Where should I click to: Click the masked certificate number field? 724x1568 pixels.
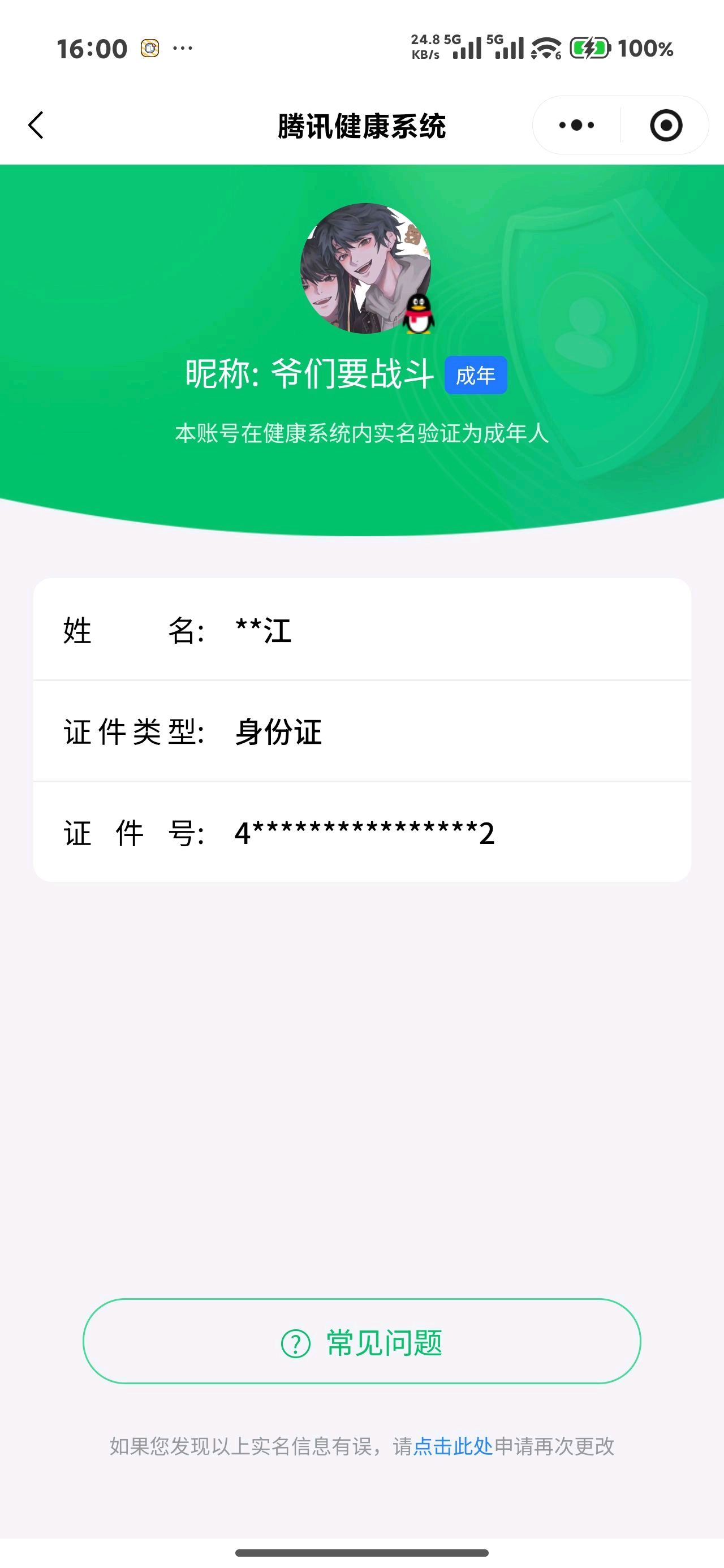tap(361, 833)
